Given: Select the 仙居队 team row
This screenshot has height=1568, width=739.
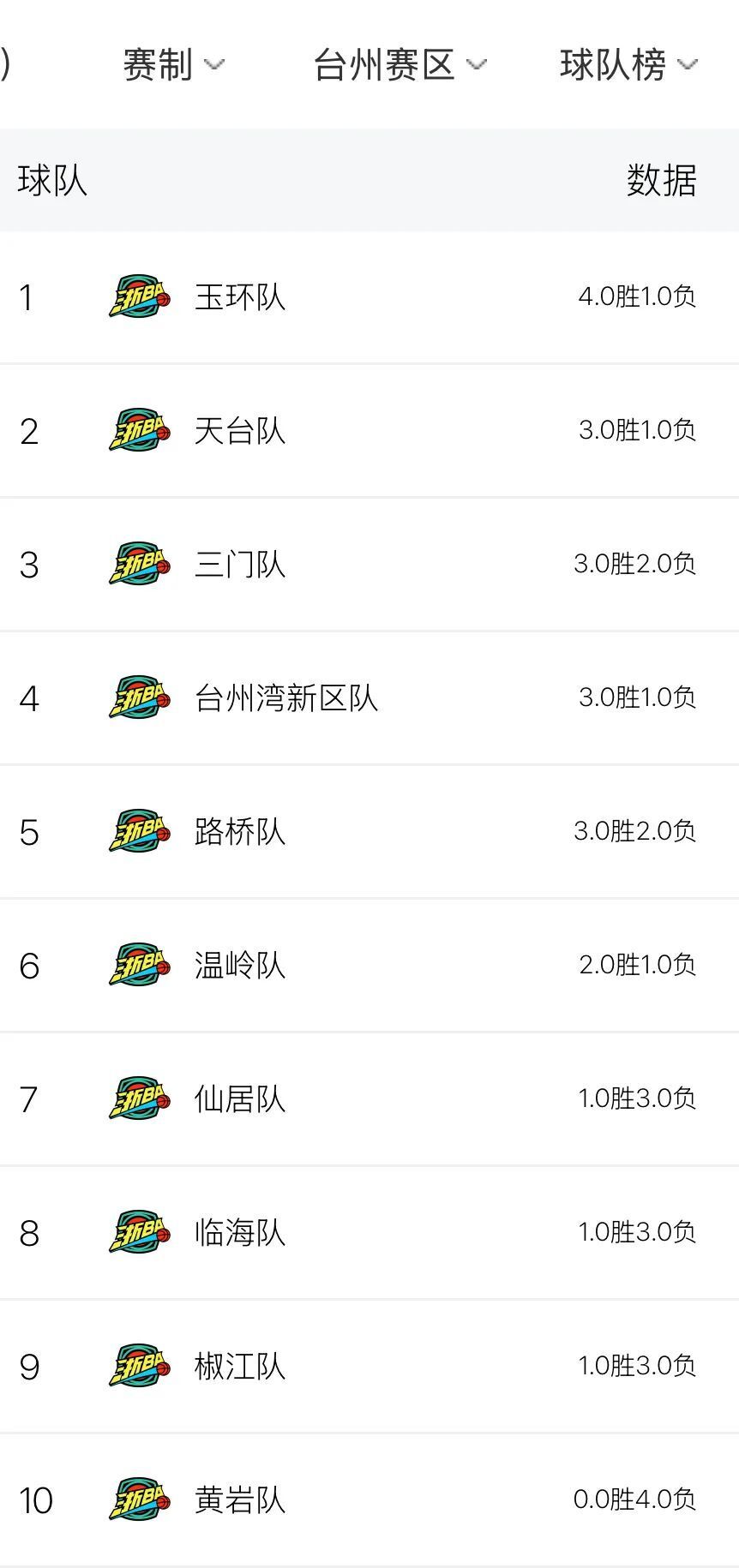Looking at the screenshot, I should 369,1099.
